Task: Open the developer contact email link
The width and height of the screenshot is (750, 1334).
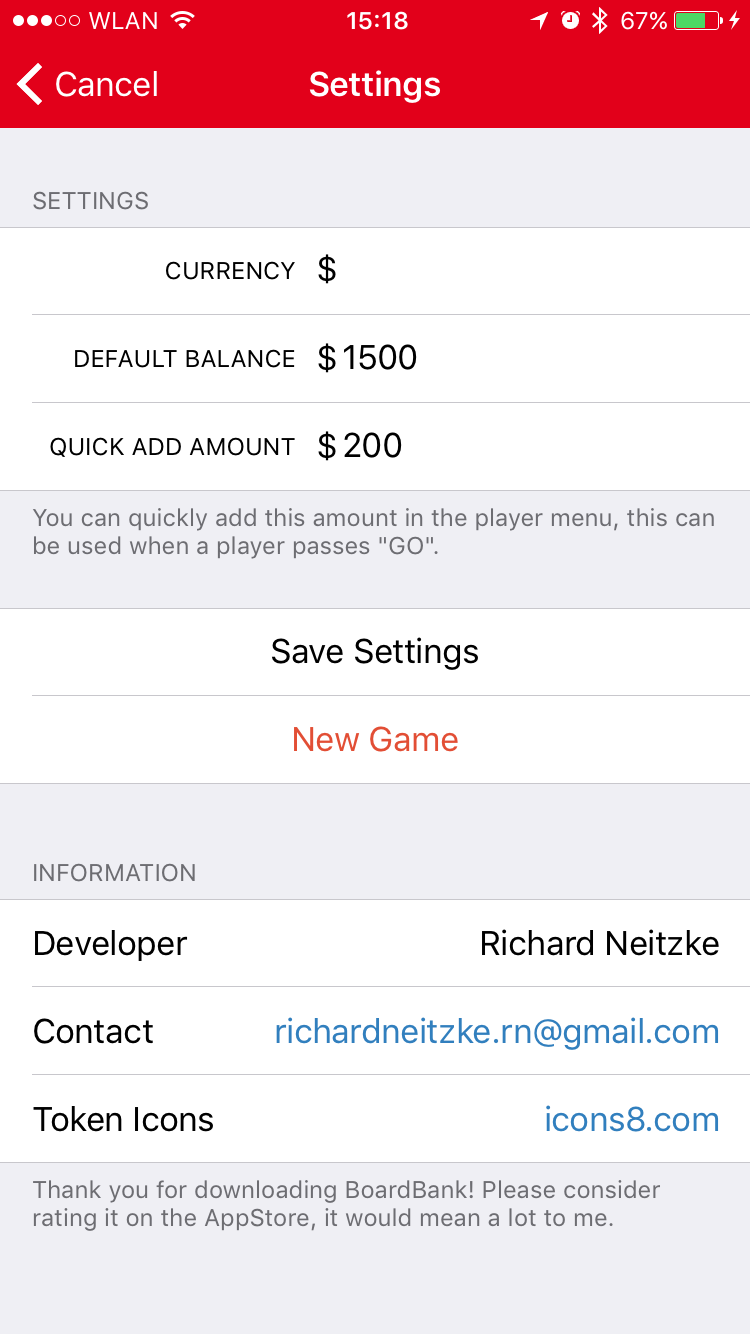Action: [497, 1031]
